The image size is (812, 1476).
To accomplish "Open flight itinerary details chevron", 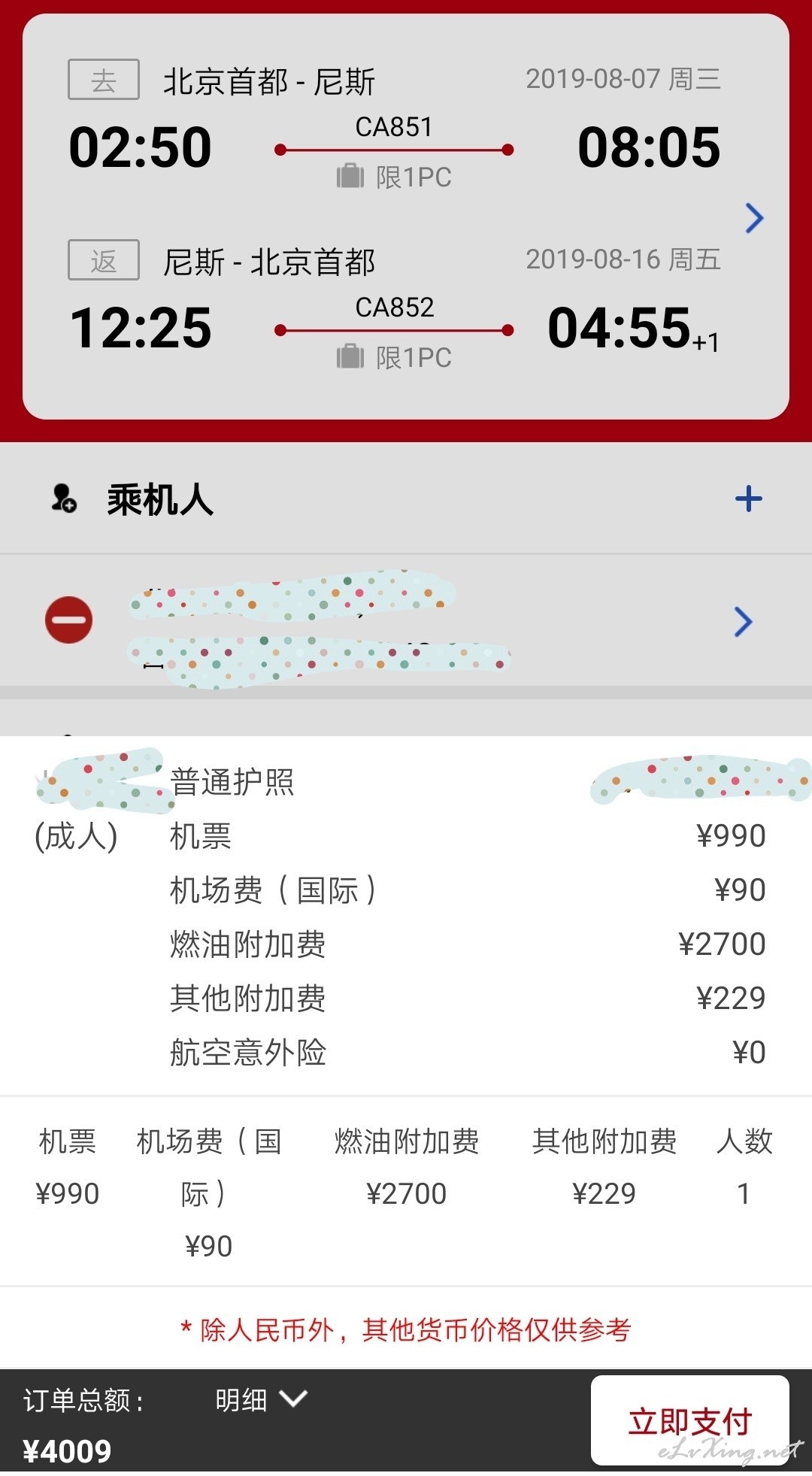I will pyautogui.click(x=754, y=218).
